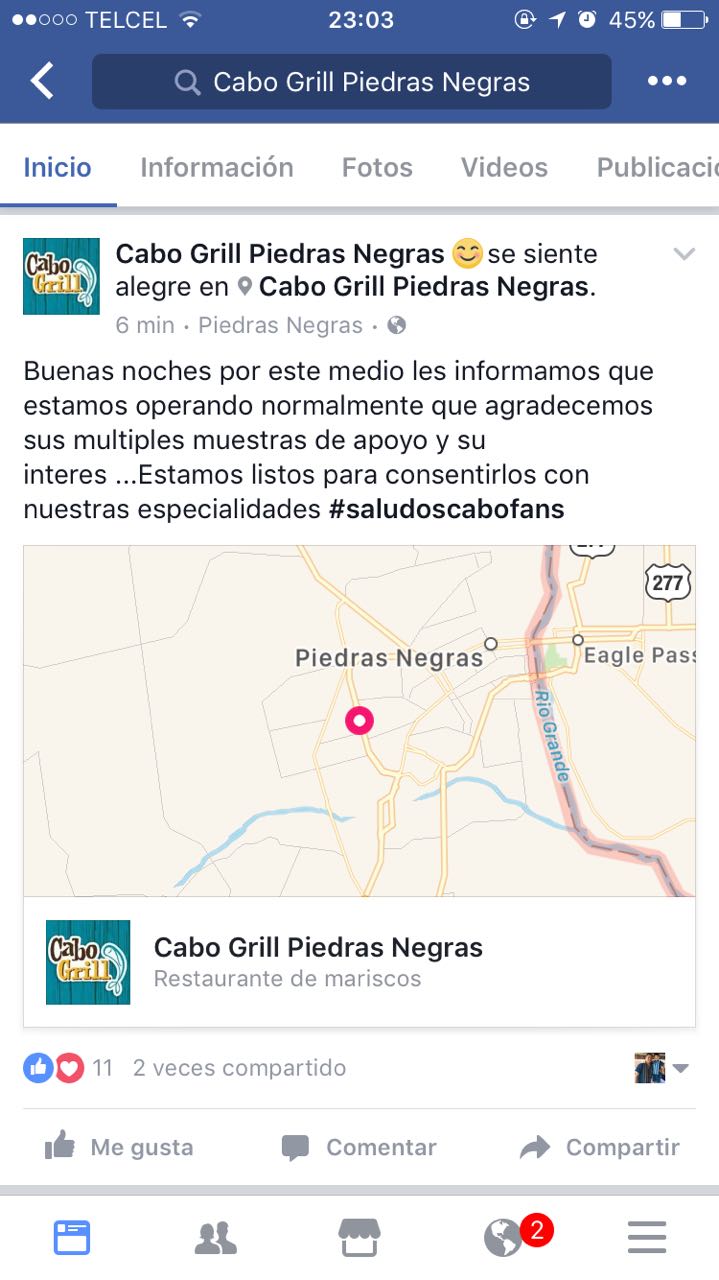Open the Piedras Negras map preview
Screen dimensions: 719x1280
[x=359, y=720]
